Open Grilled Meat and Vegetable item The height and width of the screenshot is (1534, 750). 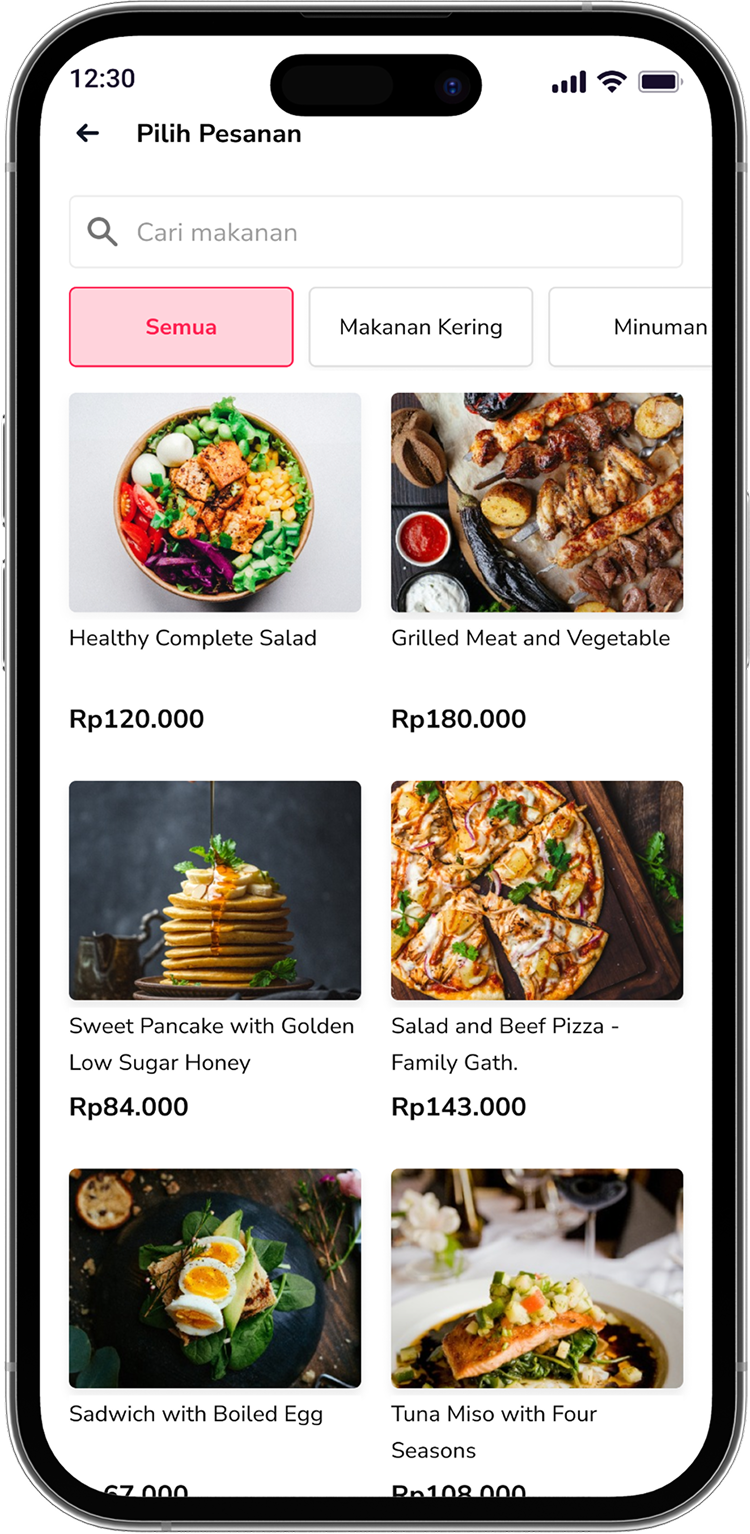tap(537, 503)
